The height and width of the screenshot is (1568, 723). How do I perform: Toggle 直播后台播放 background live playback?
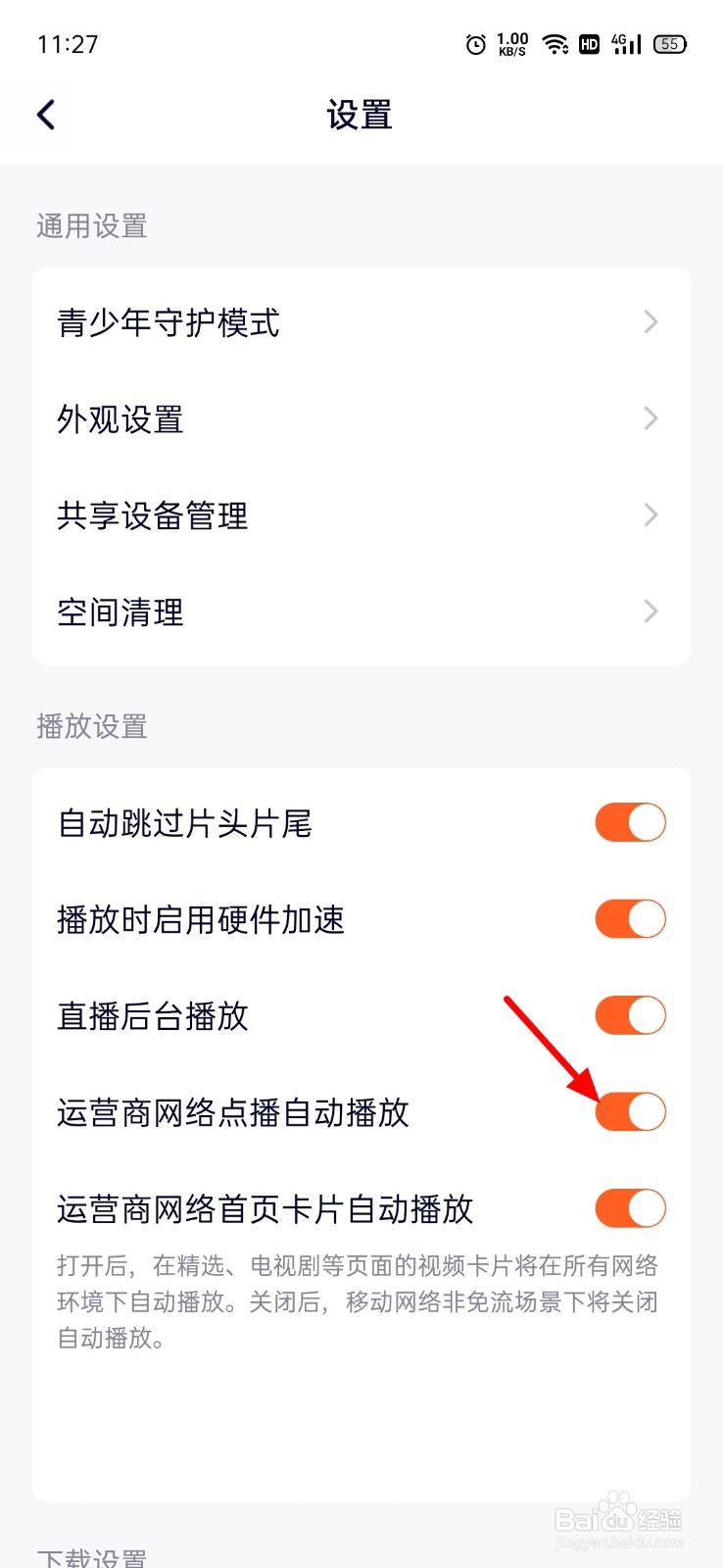tap(630, 1014)
